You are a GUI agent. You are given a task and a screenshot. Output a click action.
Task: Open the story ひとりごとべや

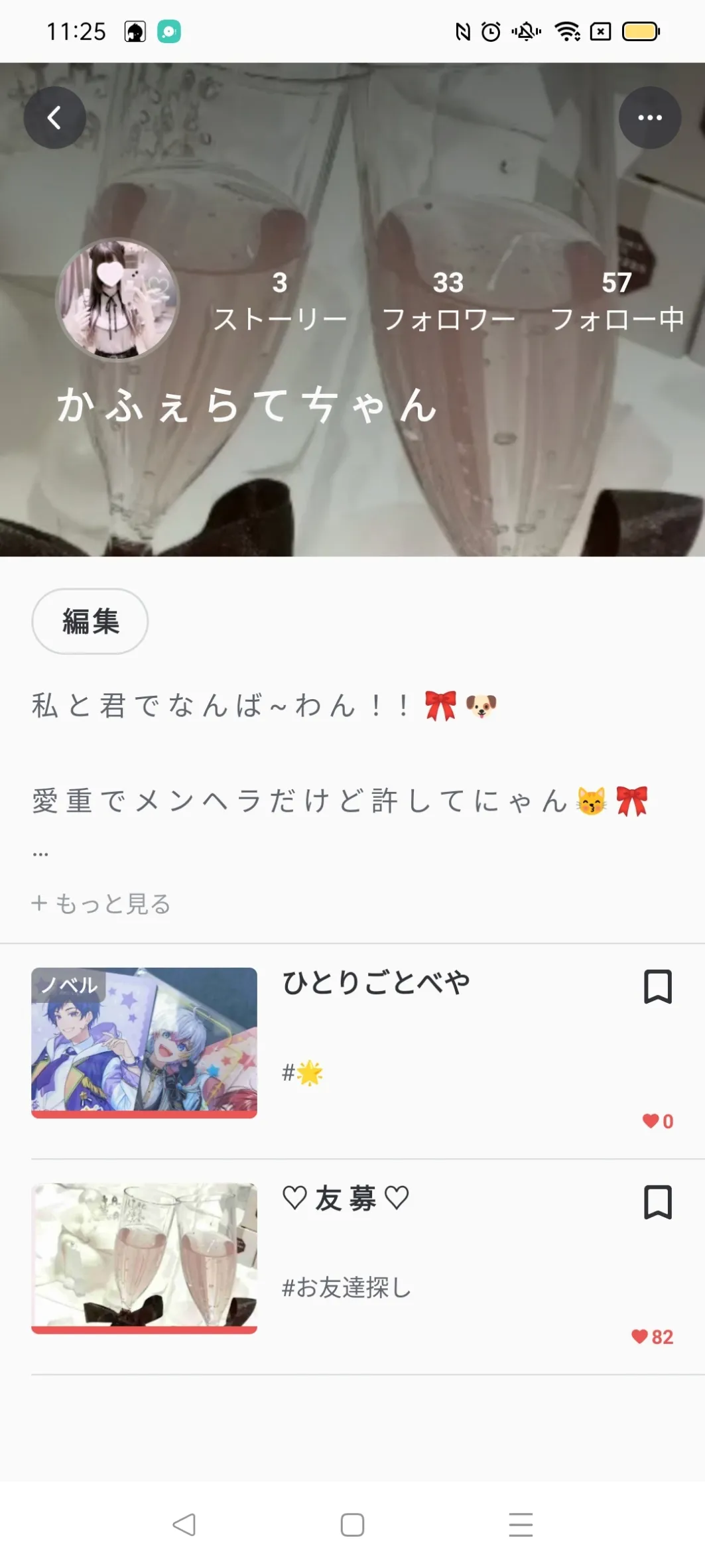[376, 982]
